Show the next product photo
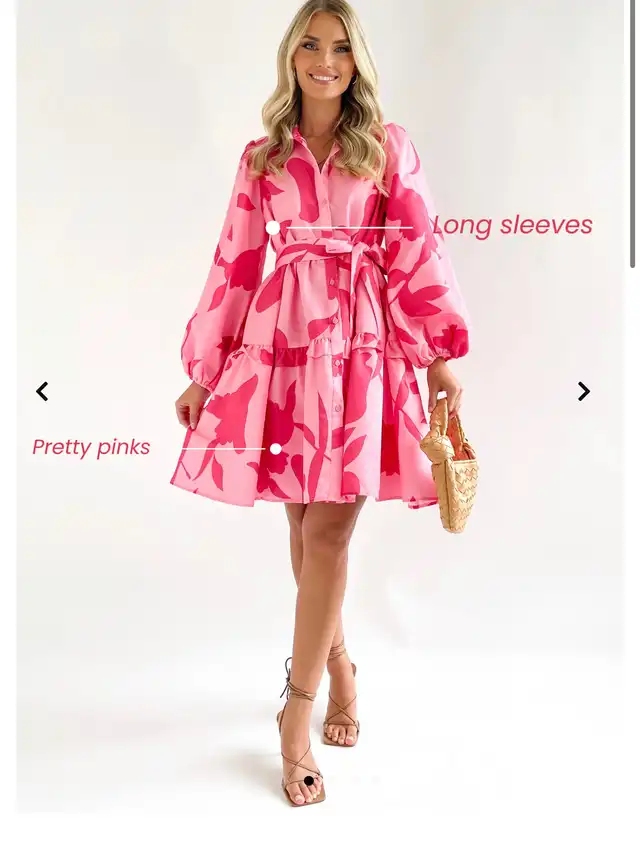The height and width of the screenshot is (853, 640). tap(584, 391)
